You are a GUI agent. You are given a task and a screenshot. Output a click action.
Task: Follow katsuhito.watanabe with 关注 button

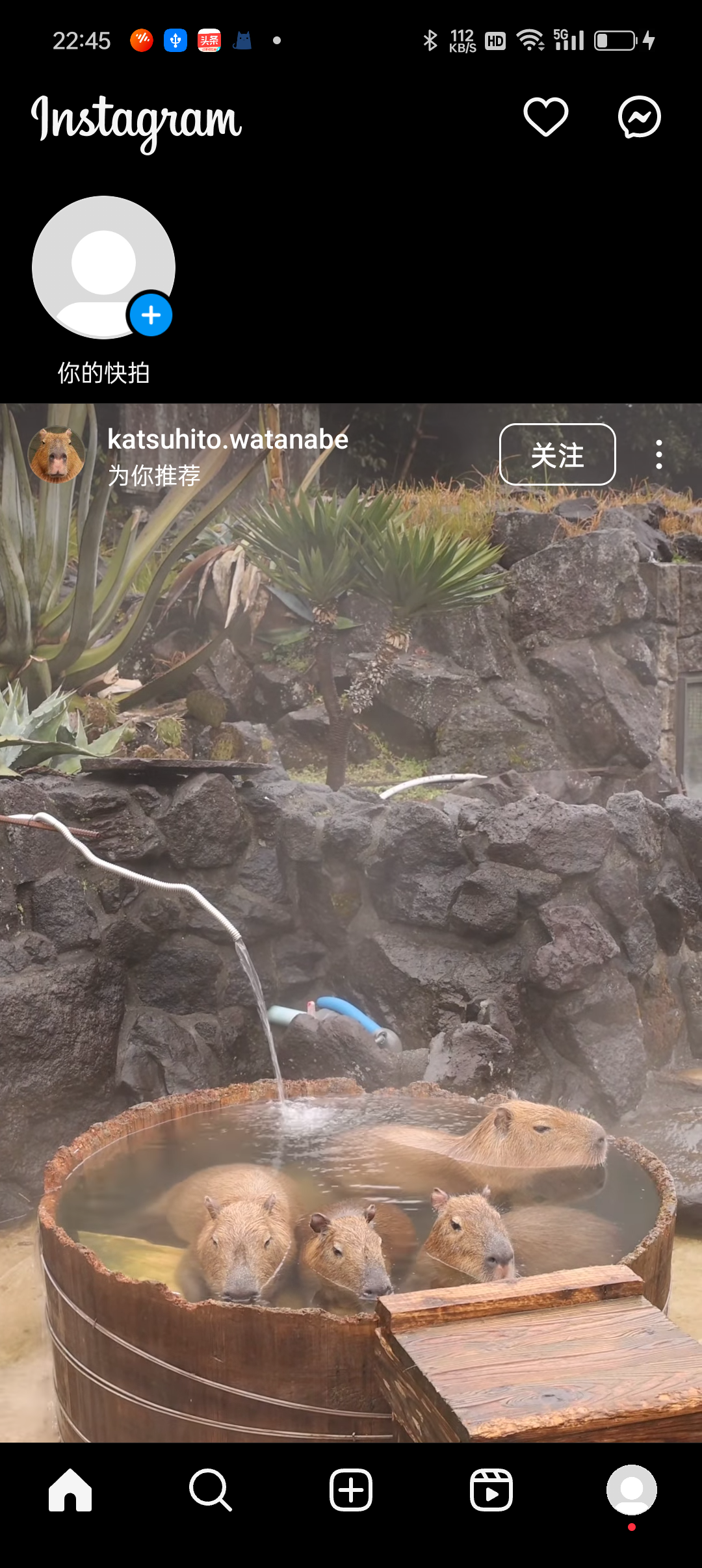(557, 454)
